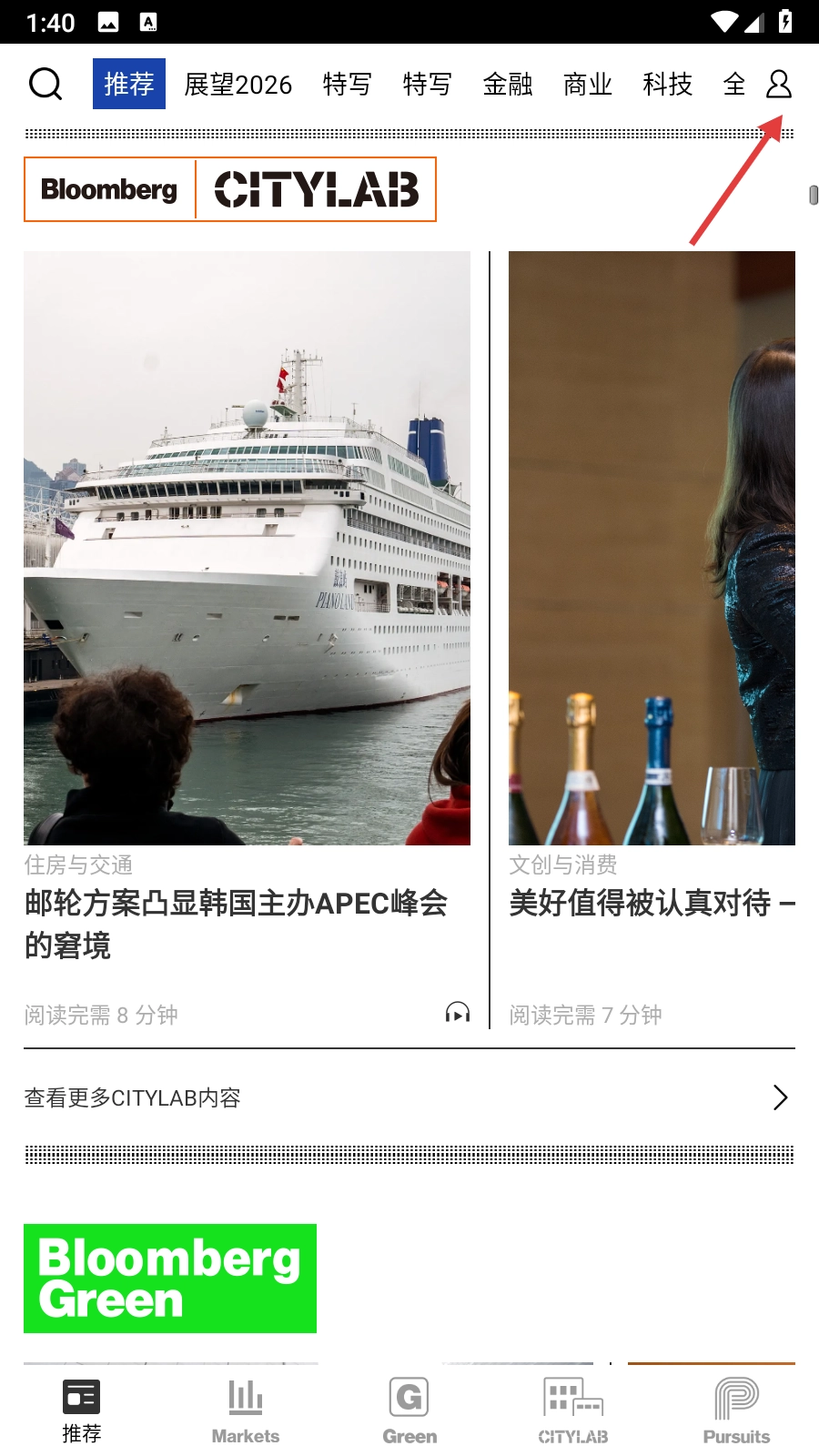This screenshot has height=1456, width=819.
Task: Open the 美好值得被认真对待 article
Action: click(x=652, y=903)
